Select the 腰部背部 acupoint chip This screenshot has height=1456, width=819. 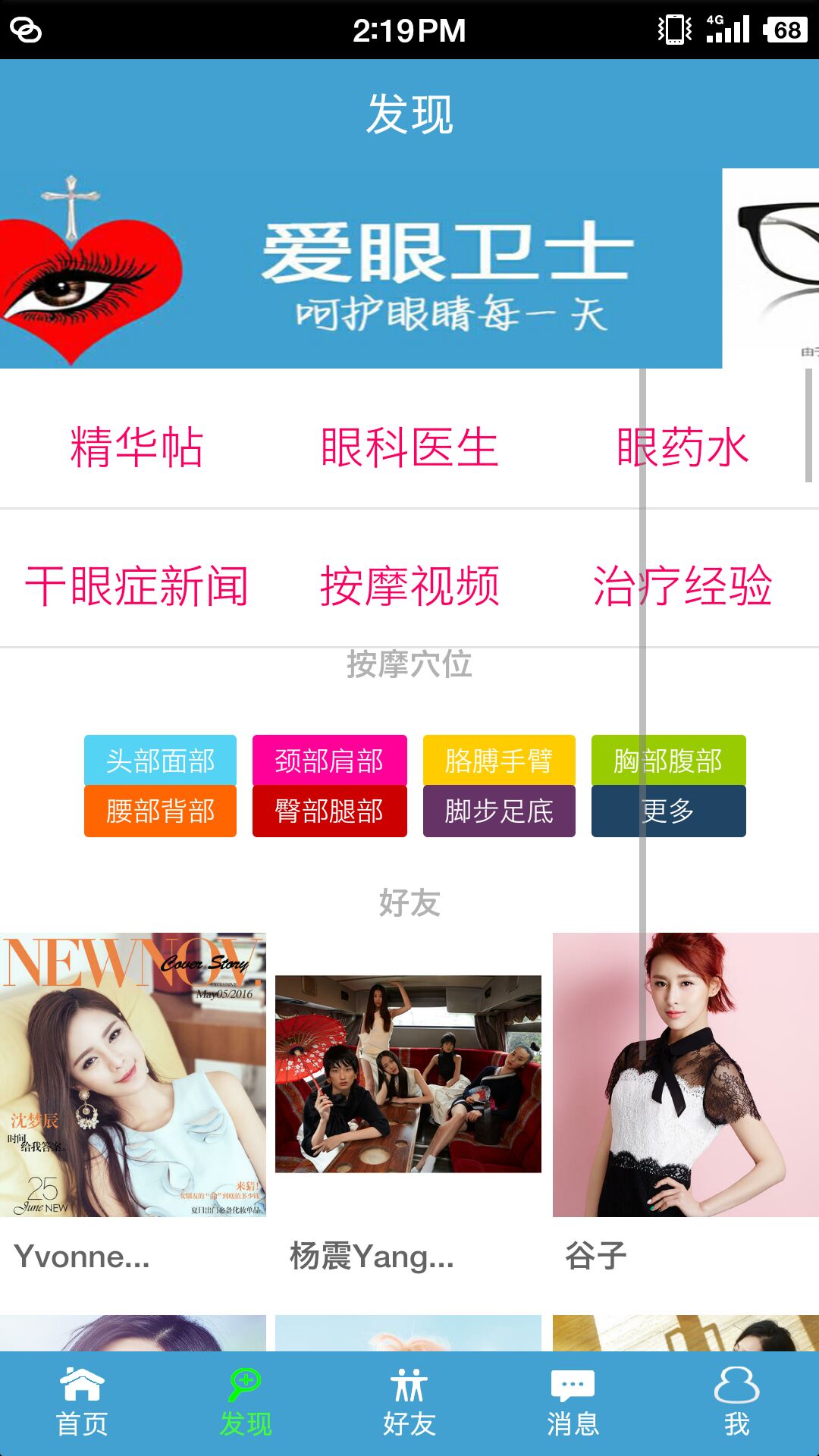tap(160, 811)
